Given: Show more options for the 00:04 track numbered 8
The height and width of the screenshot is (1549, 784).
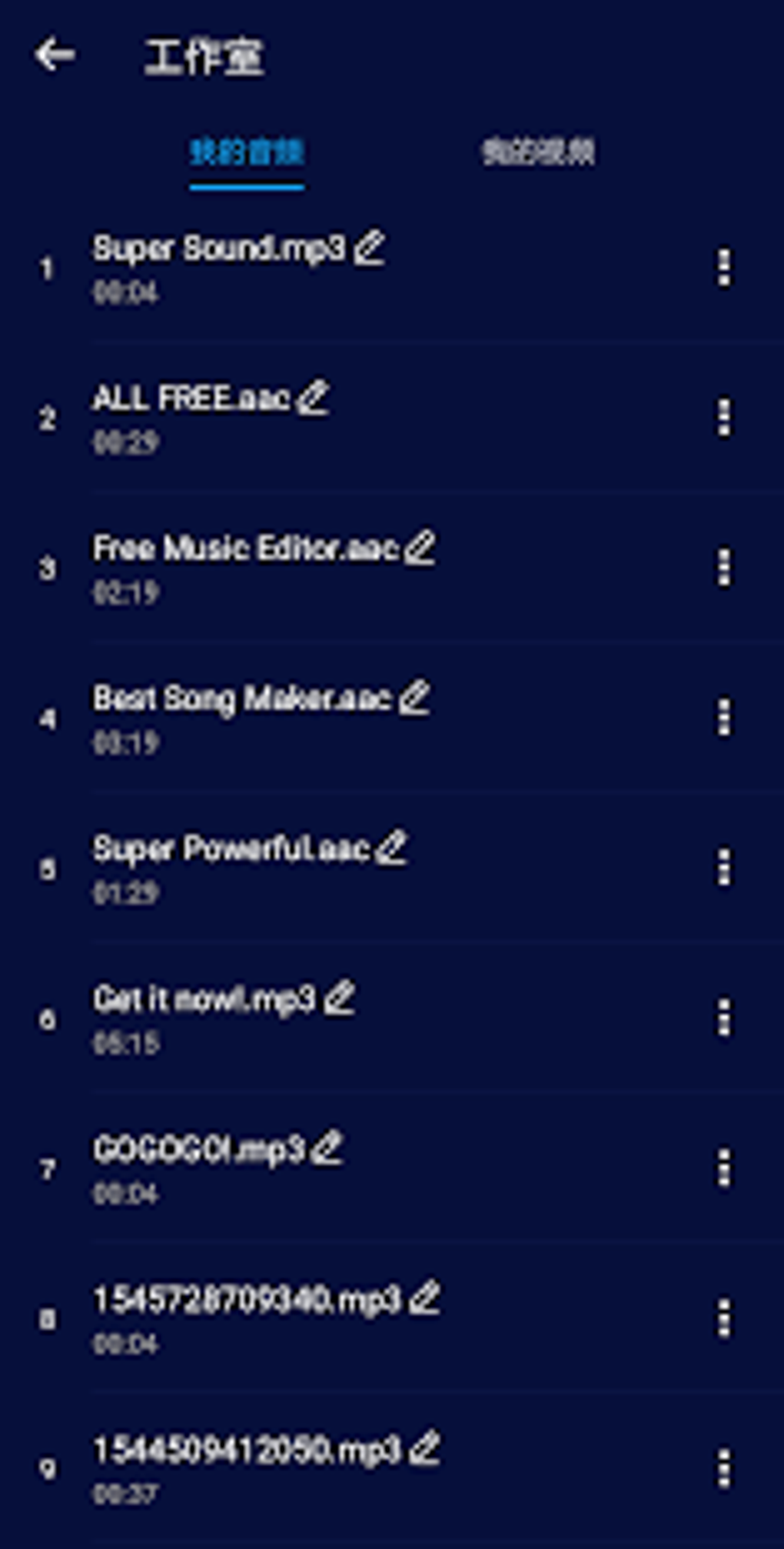Looking at the screenshot, I should [x=723, y=1318].
